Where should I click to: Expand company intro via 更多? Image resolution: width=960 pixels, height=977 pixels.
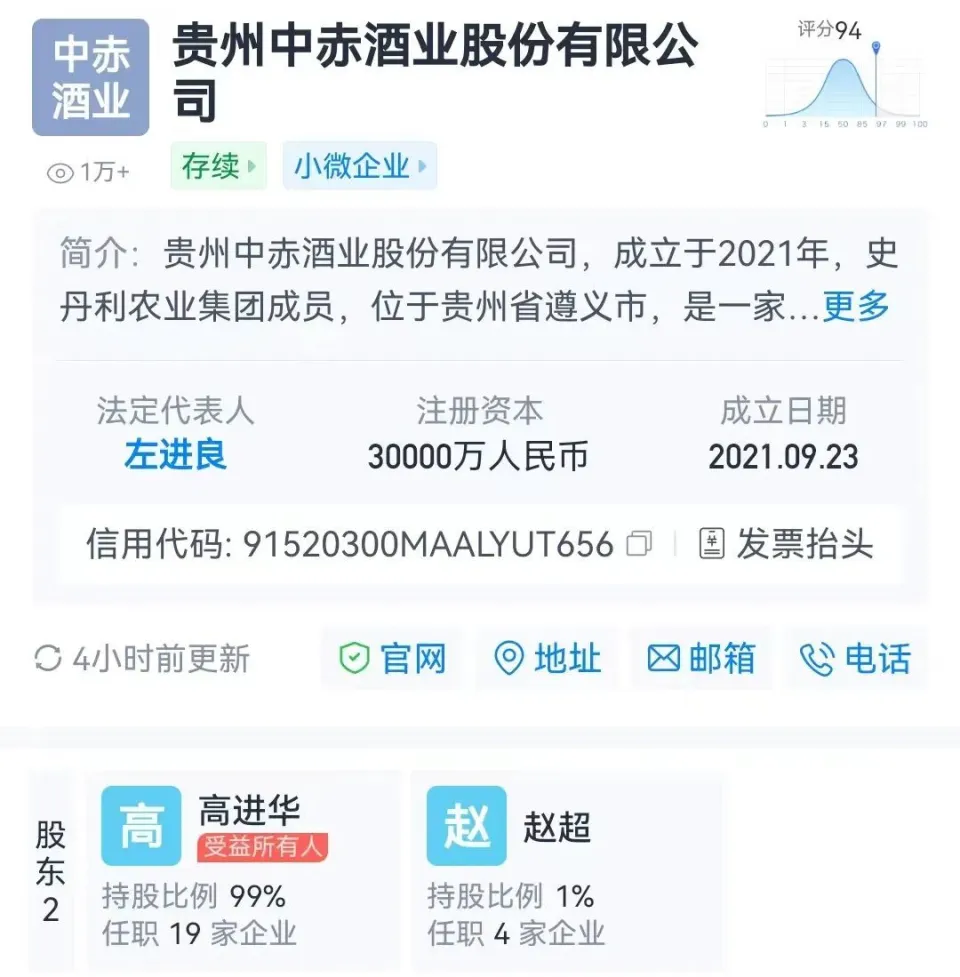point(856,307)
